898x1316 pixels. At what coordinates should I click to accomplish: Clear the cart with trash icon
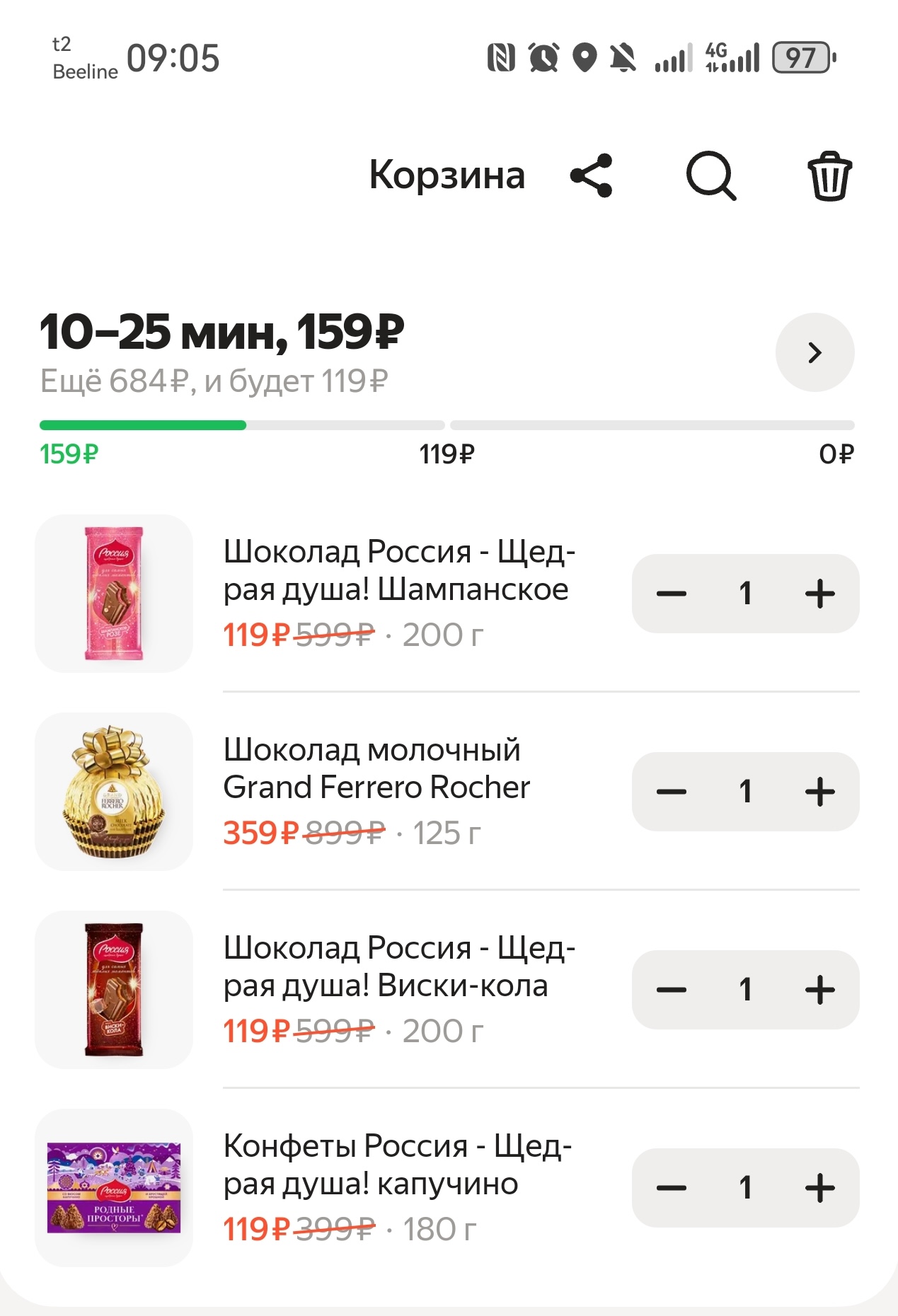pyautogui.click(x=829, y=176)
